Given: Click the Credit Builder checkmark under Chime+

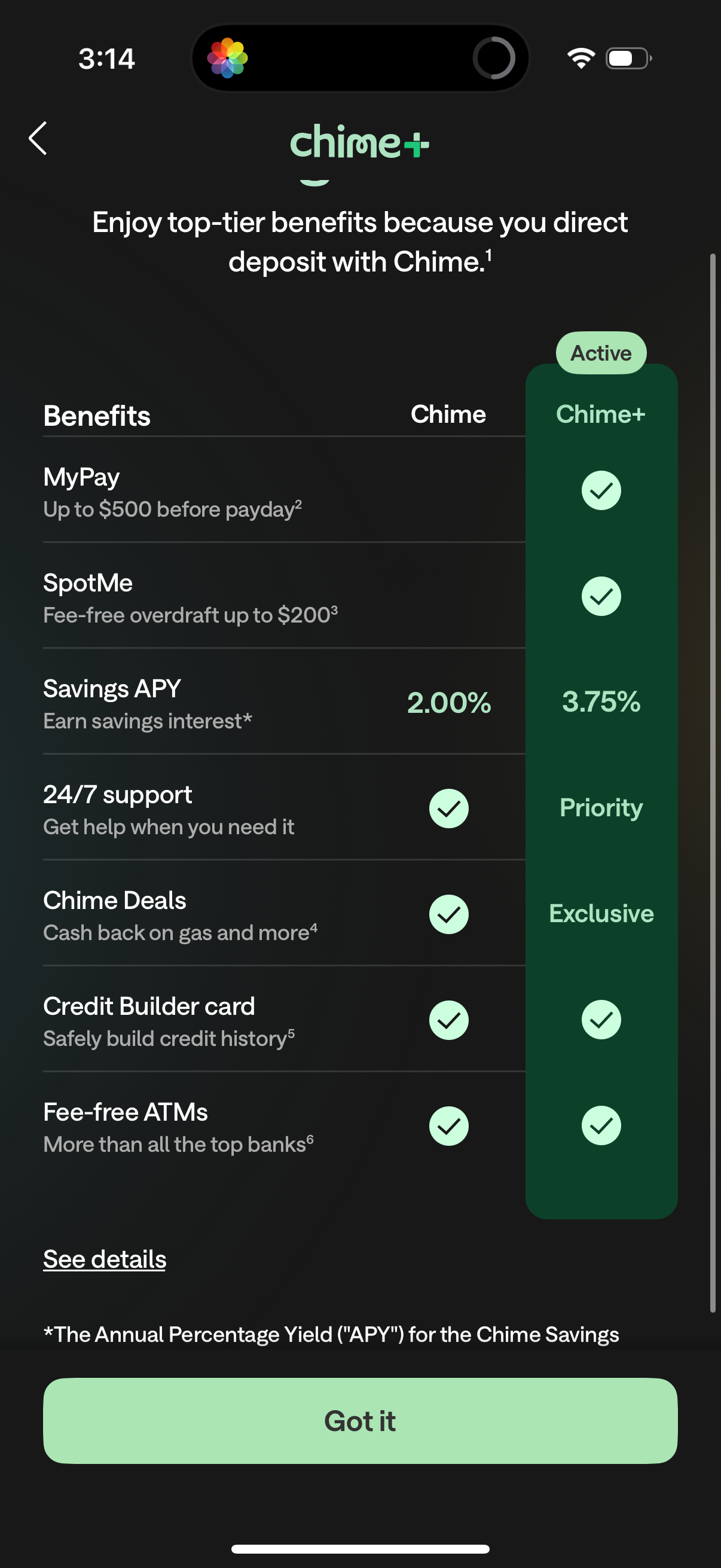Looking at the screenshot, I should click(x=600, y=1020).
